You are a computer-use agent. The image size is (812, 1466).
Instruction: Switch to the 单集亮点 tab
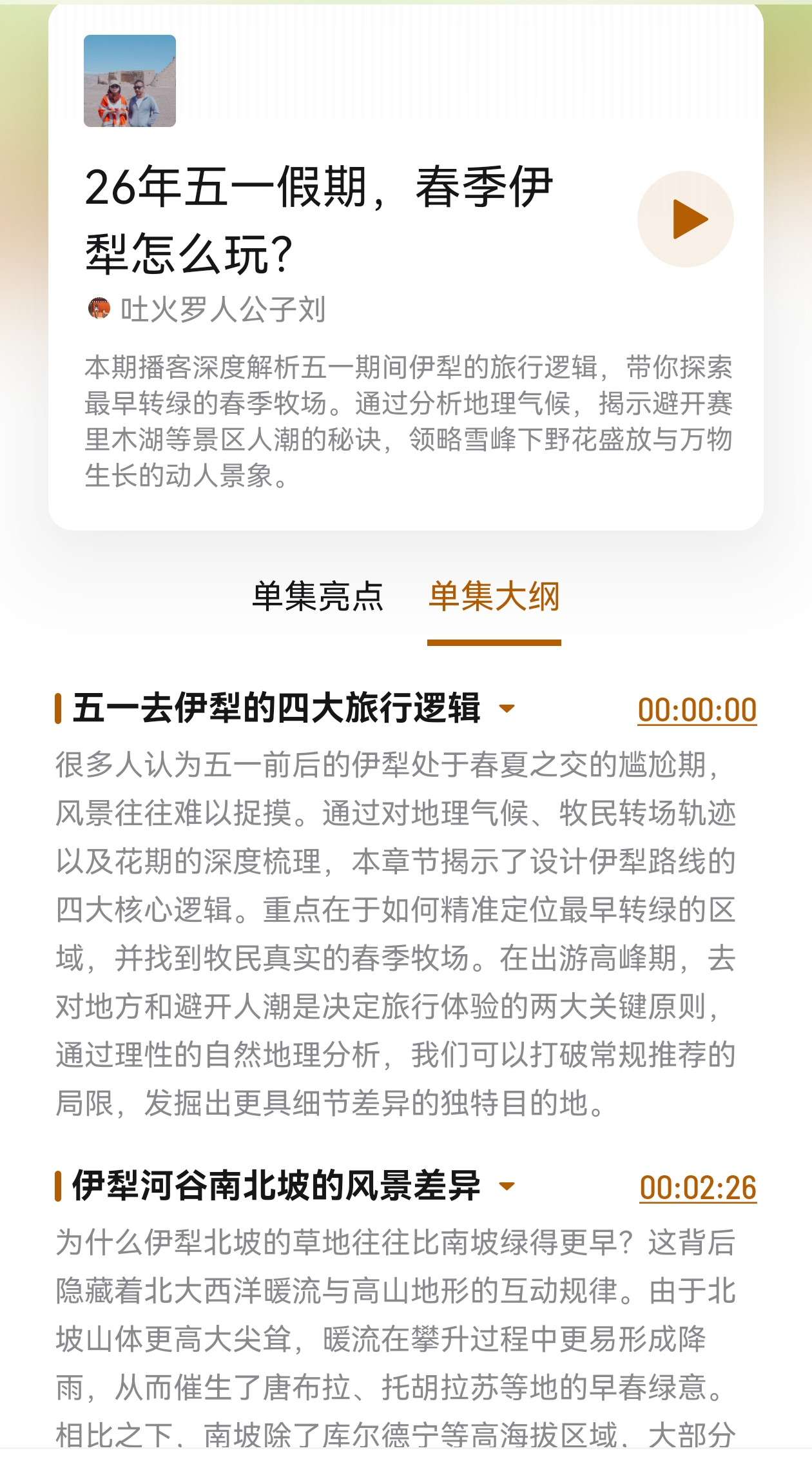point(318,596)
